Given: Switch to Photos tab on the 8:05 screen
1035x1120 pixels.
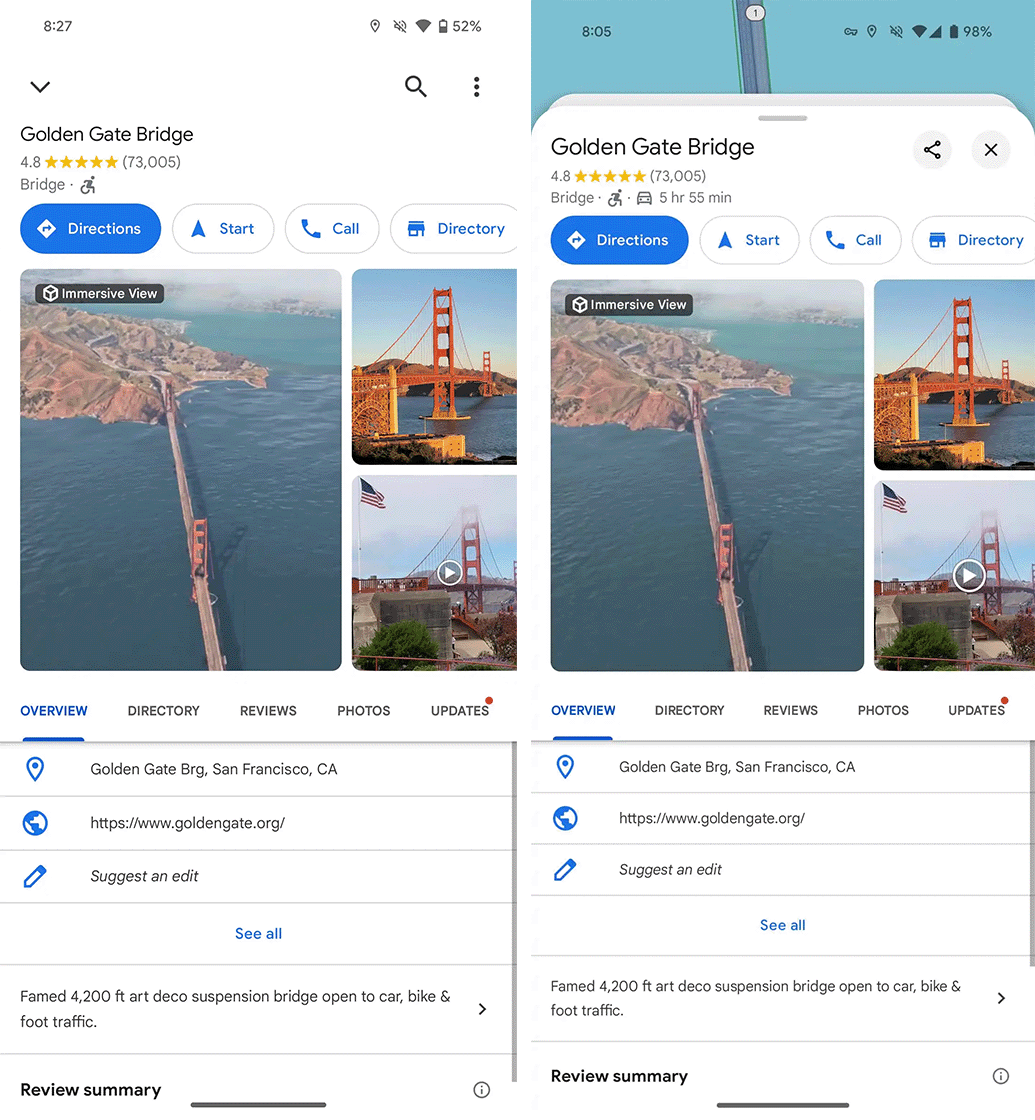Looking at the screenshot, I should [x=883, y=710].
